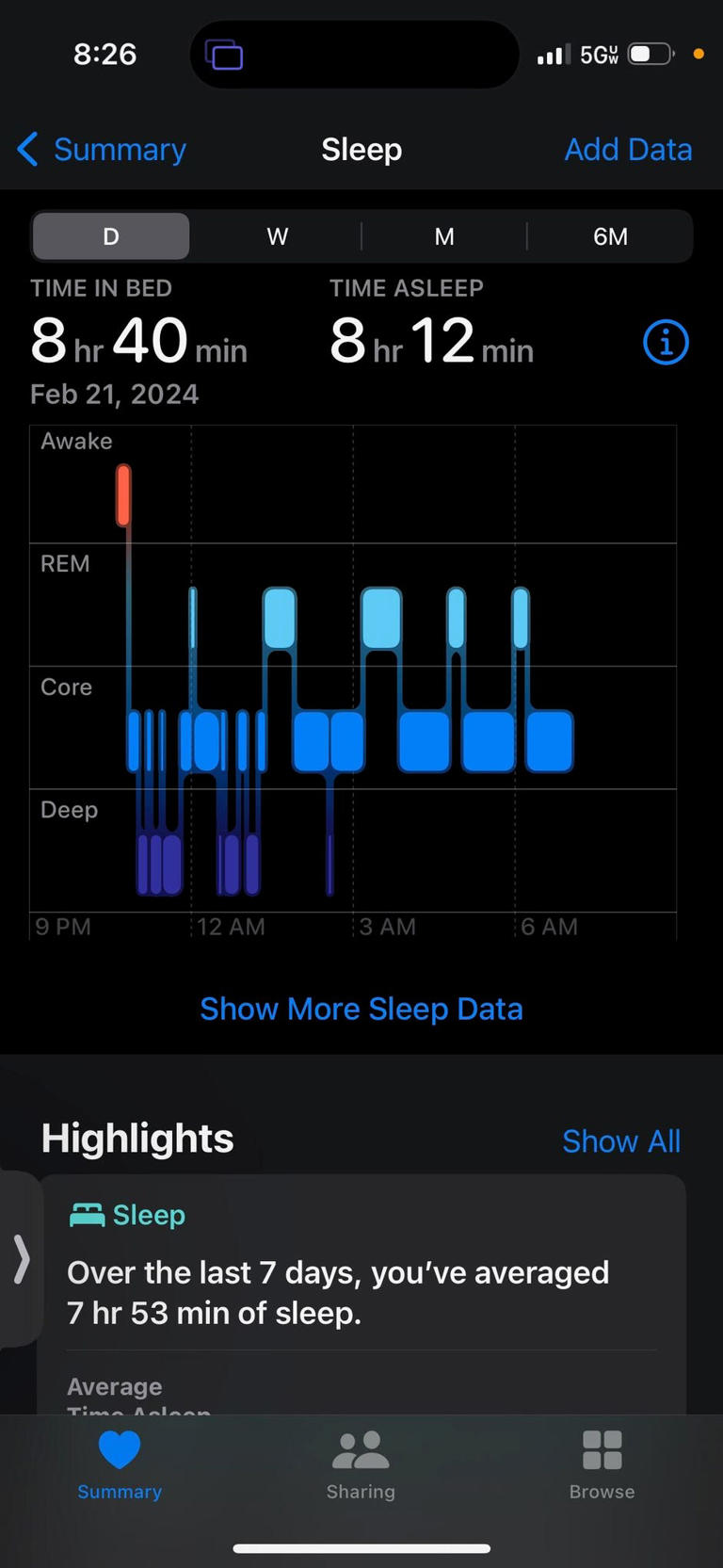Switch to the M monthly view segment
This screenshot has width=723, height=1568.
tap(443, 236)
